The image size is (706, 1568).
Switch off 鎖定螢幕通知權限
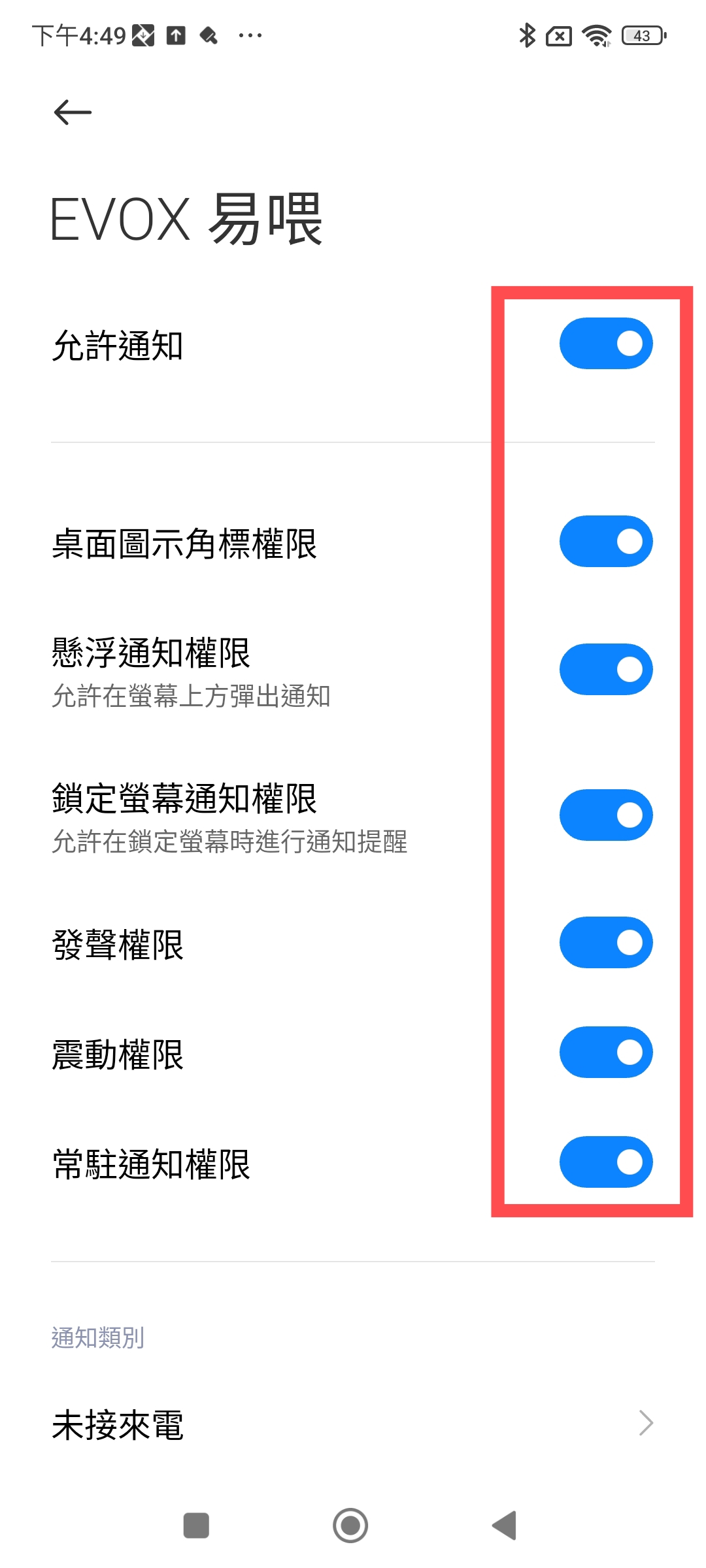pos(606,815)
